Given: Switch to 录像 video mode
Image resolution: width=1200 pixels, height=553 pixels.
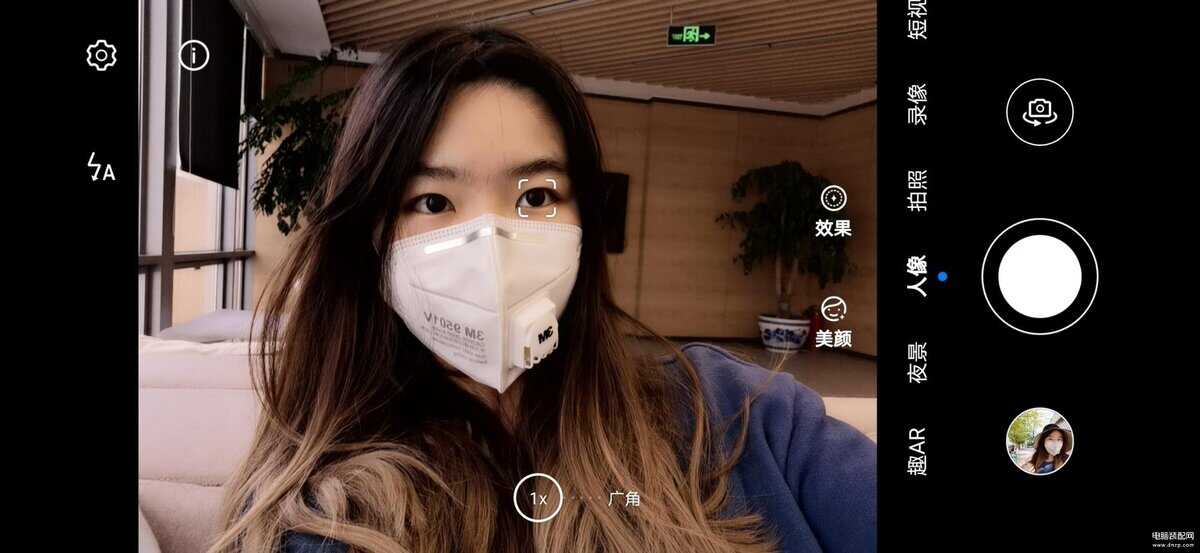Looking at the screenshot, I should pyautogui.click(x=917, y=103).
